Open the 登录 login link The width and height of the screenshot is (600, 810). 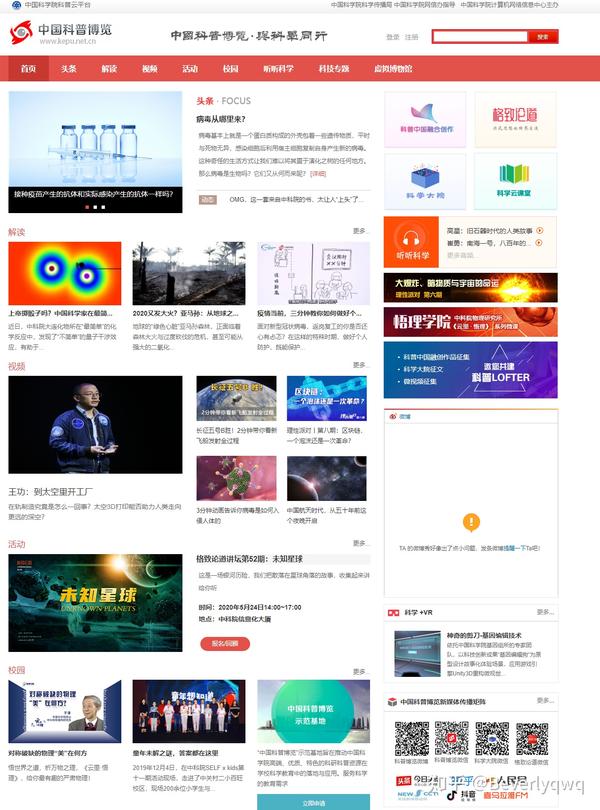392,37
